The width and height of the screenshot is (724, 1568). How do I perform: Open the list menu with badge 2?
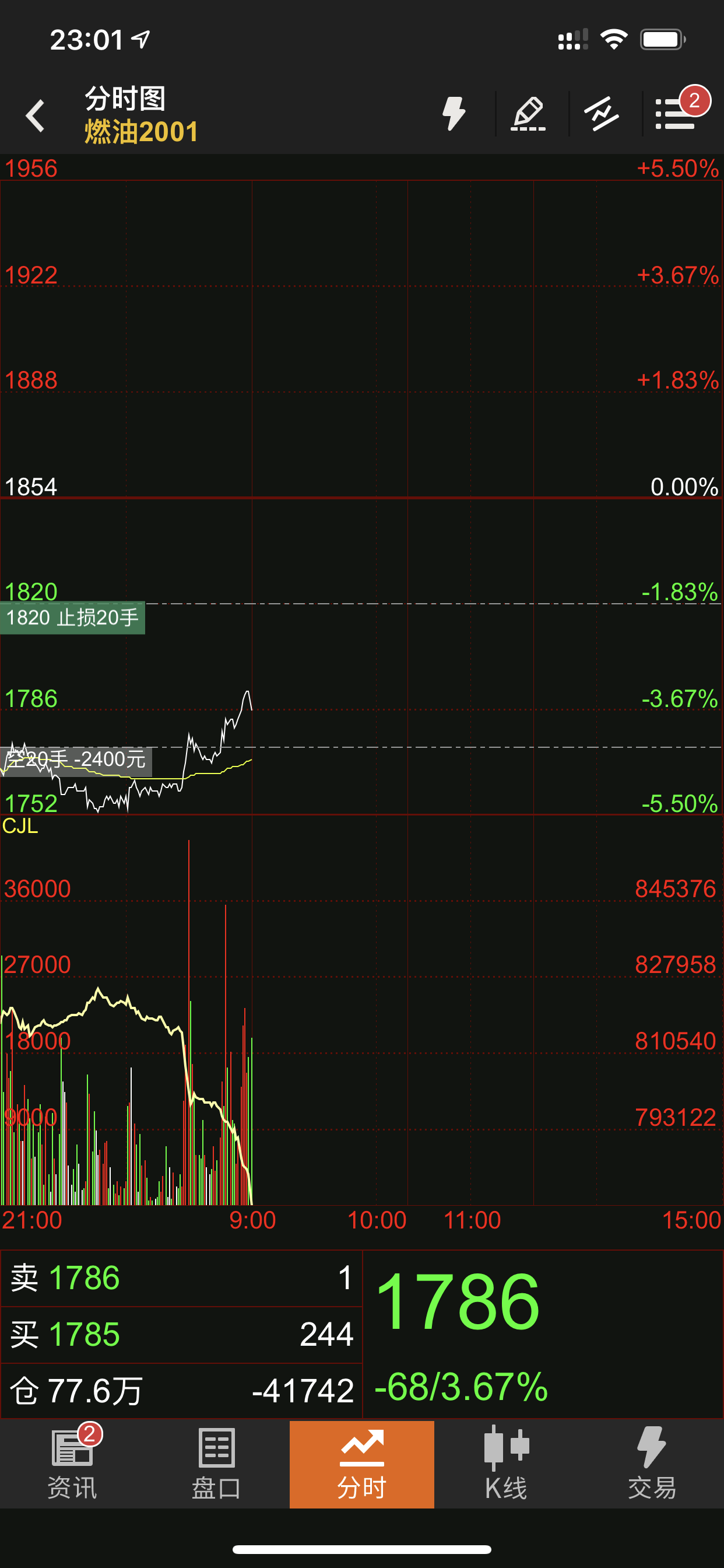(x=677, y=114)
